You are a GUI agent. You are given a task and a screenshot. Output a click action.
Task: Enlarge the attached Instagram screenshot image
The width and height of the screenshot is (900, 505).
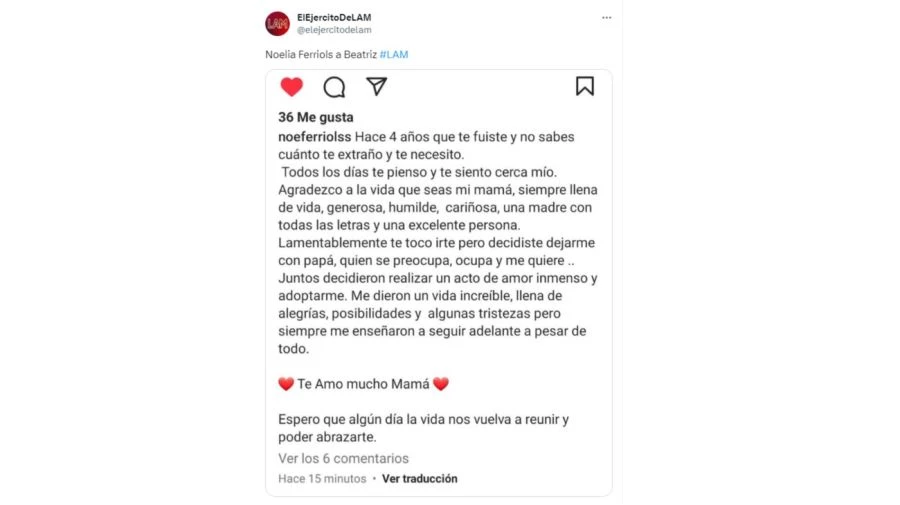point(439,282)
